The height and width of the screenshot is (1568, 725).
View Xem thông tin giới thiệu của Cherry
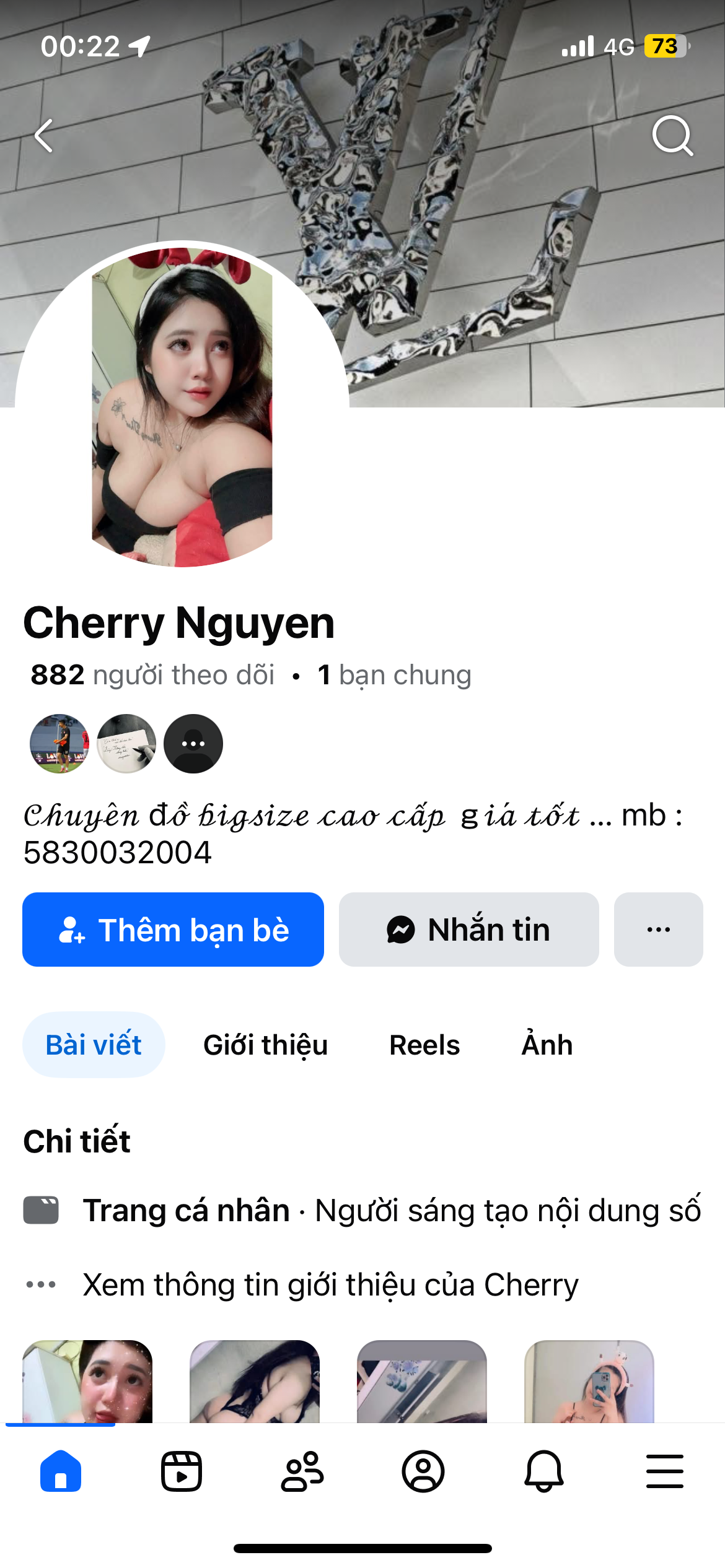click(x=330, y=1285)
